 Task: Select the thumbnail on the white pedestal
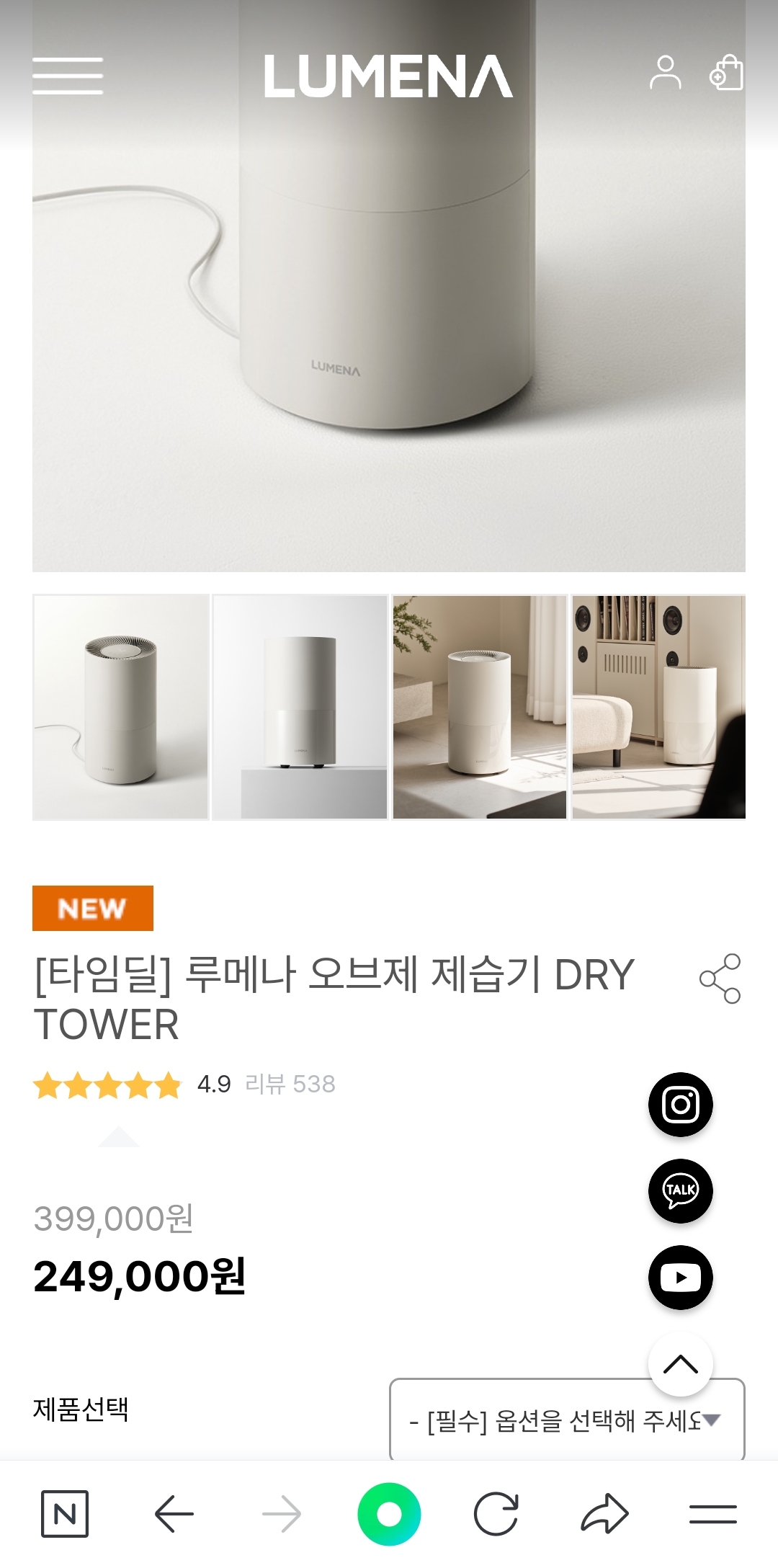300,707
